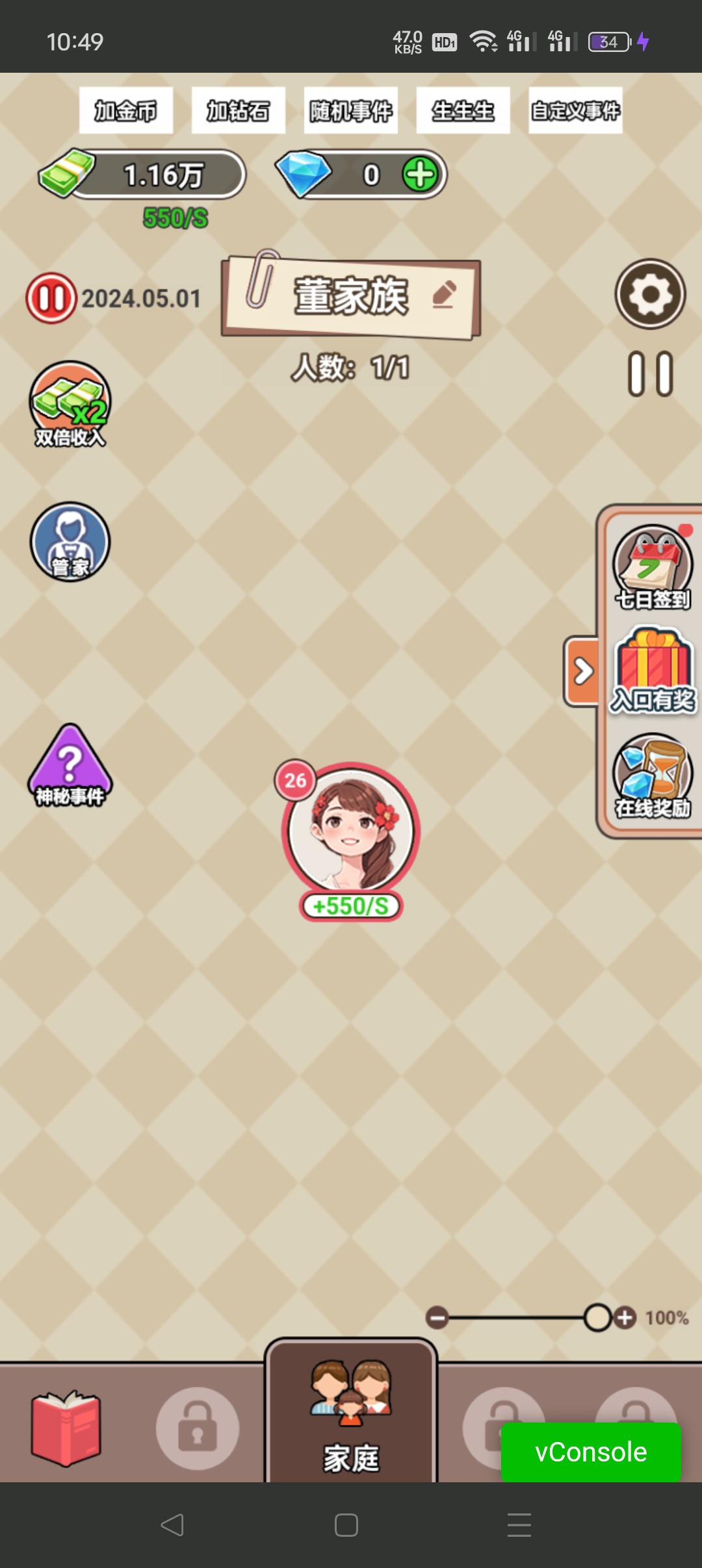Tap the 加金币 debug button
Screen dimensions: 702x1568
coord(126,110)
